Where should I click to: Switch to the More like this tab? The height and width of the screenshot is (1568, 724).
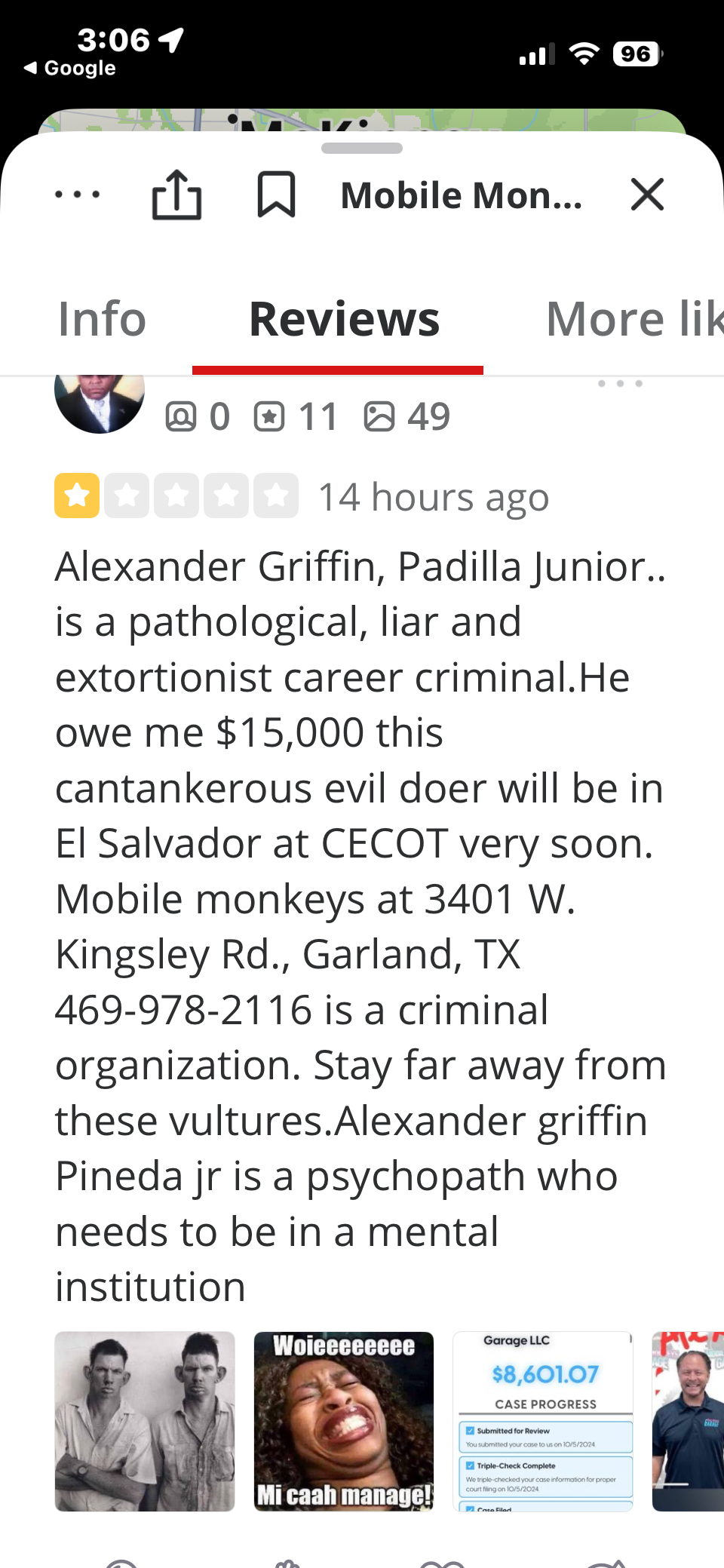pos(633,319)
